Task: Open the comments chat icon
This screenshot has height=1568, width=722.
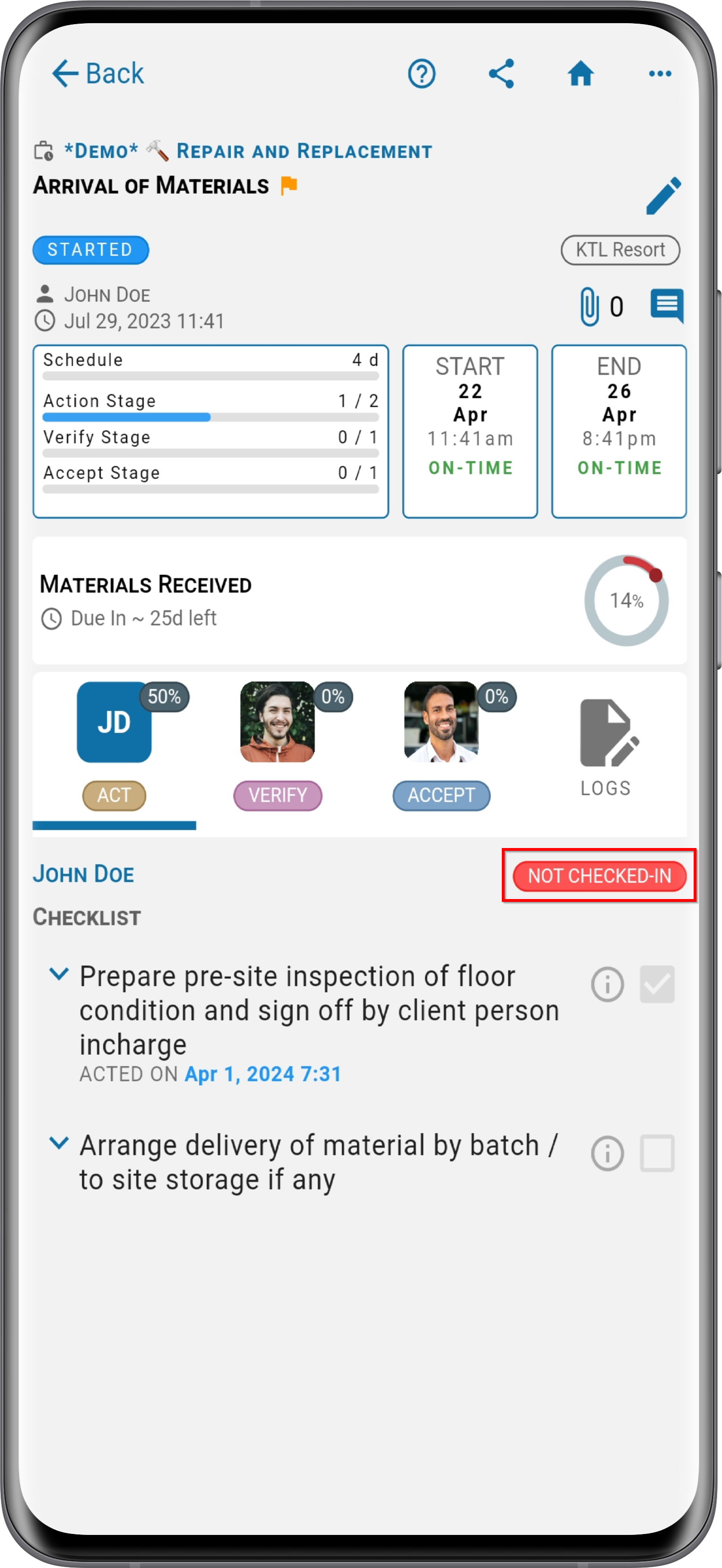Action: (x=667, y=306)
